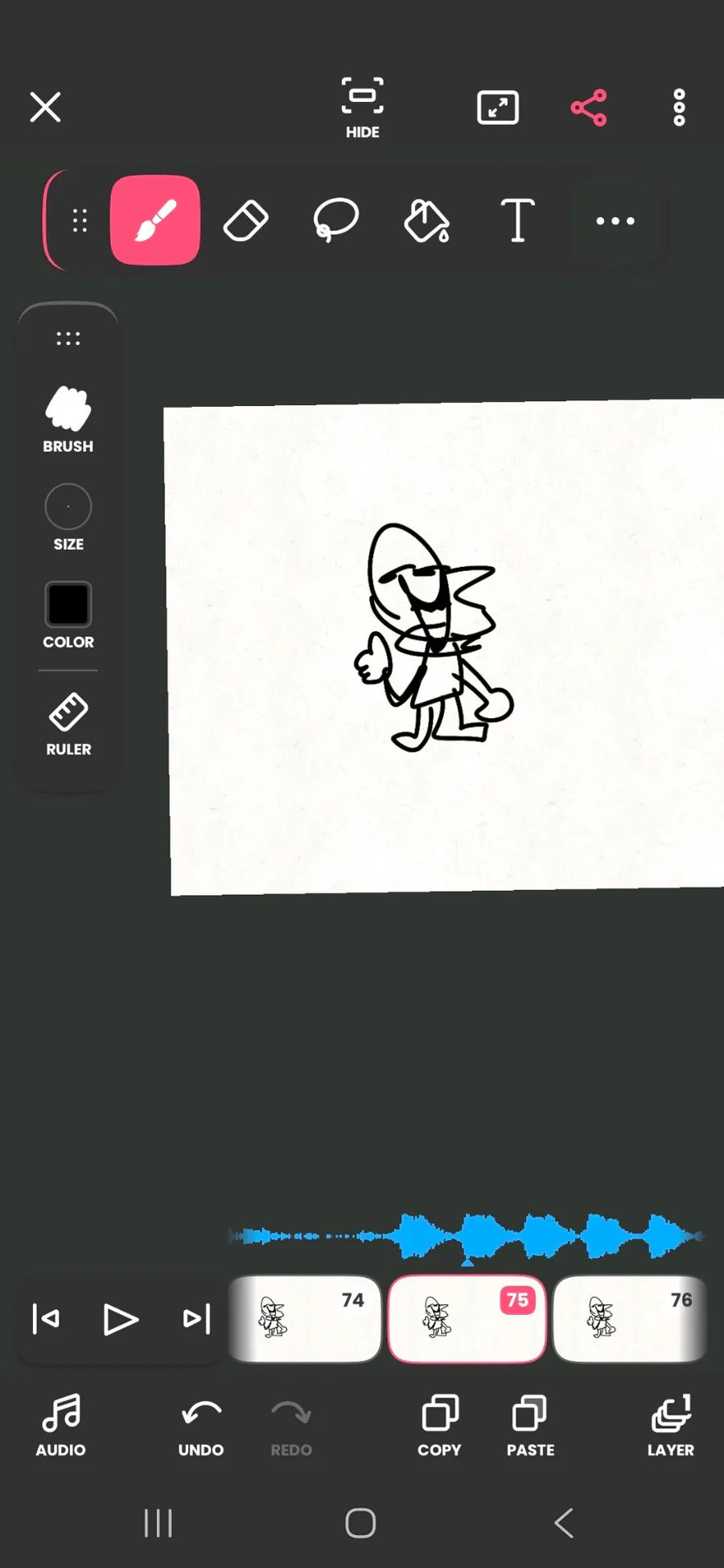Viewport: 724px width, 1568px height.
Task: Select the lasso selection tool
Action: (x=335, y=220)
